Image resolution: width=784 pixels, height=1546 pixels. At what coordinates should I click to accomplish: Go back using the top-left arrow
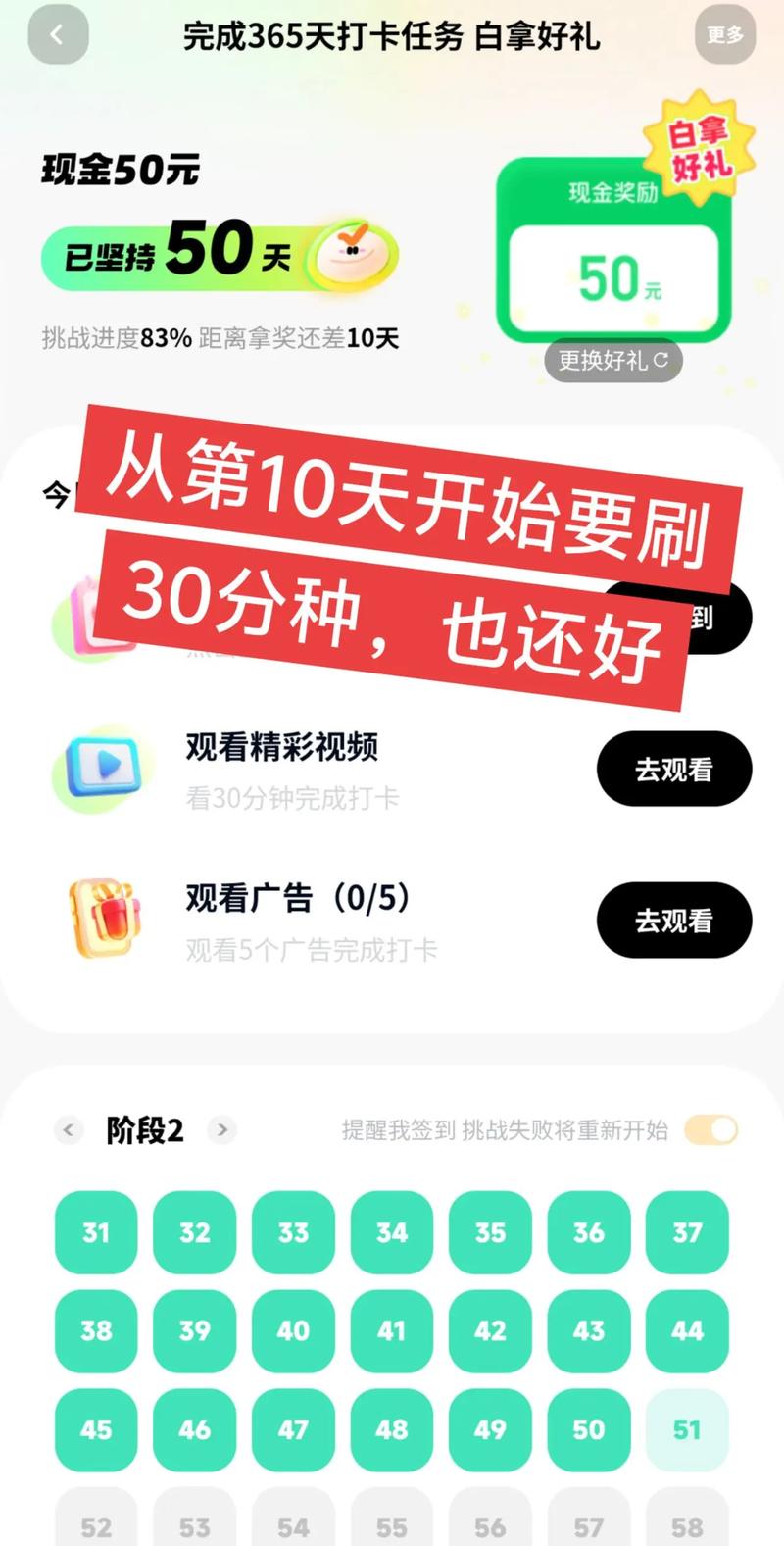[57, 36]
